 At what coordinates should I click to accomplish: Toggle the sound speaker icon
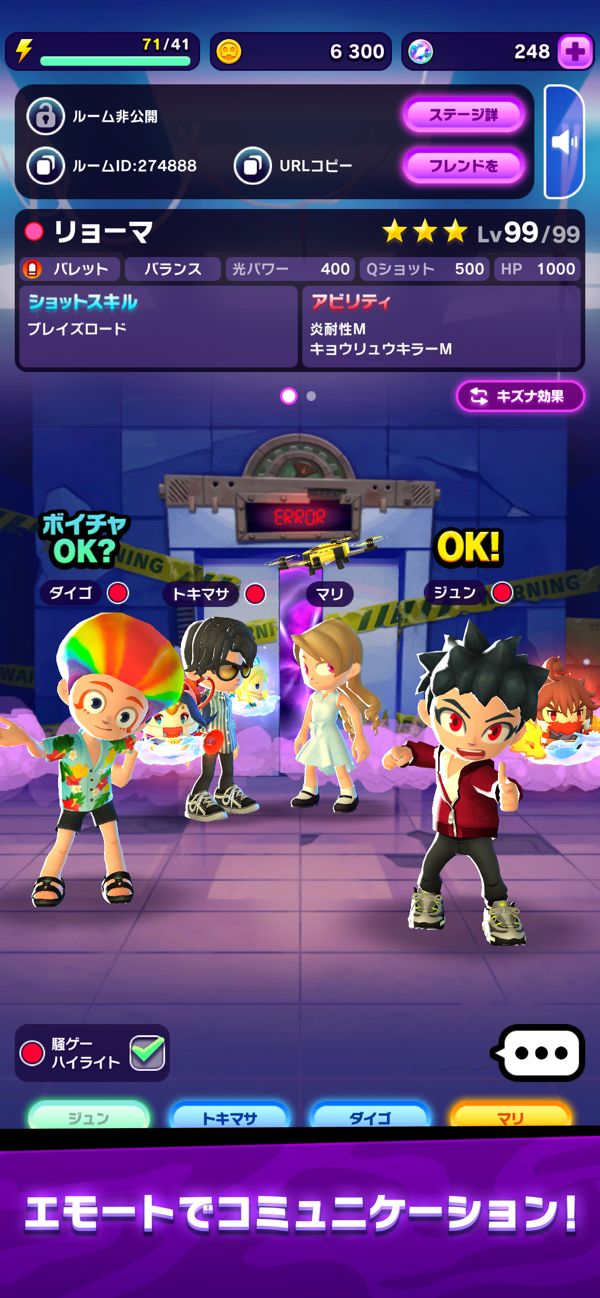[x=565, y=142]
